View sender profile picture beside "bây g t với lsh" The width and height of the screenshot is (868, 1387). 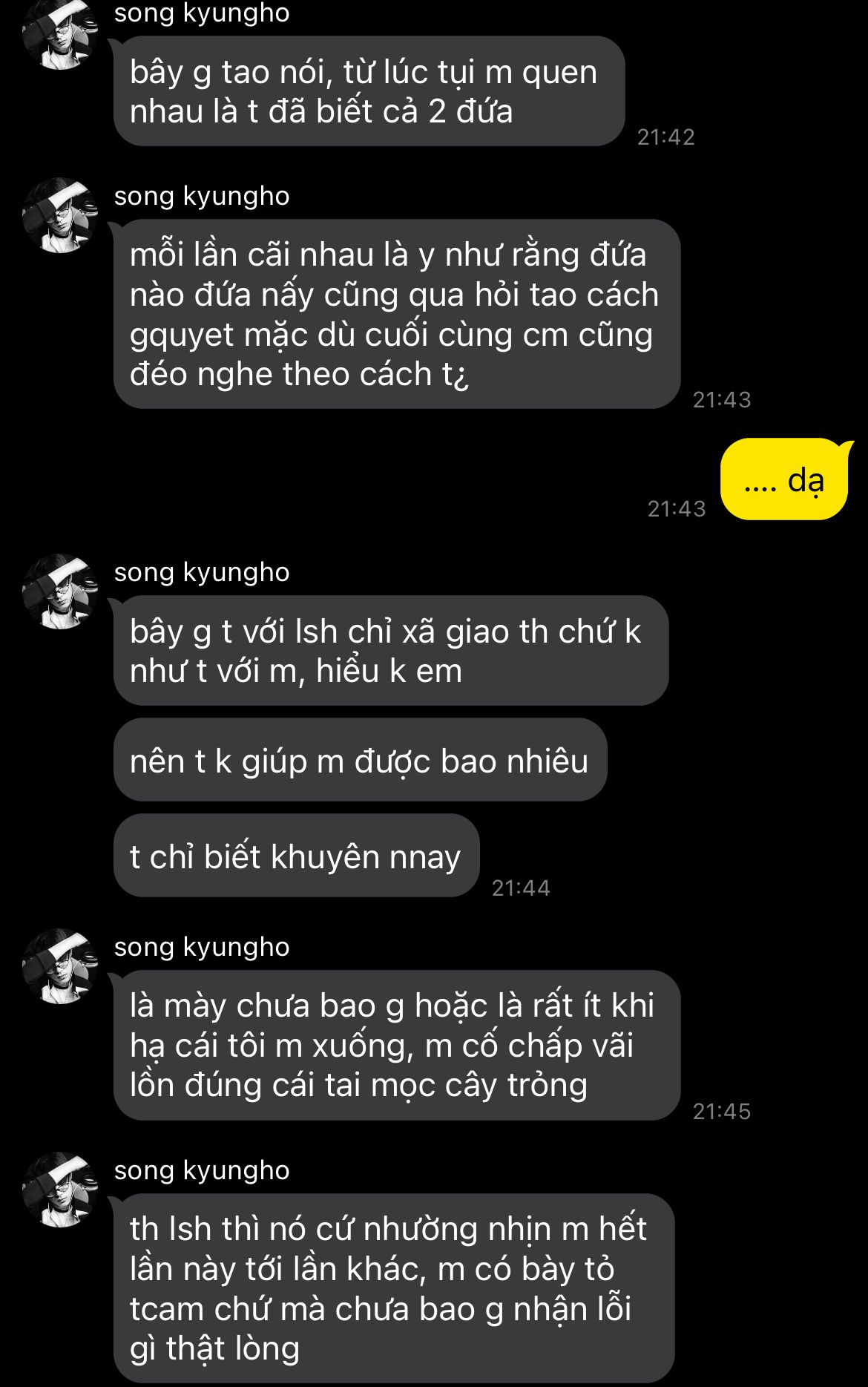point(61,591)
